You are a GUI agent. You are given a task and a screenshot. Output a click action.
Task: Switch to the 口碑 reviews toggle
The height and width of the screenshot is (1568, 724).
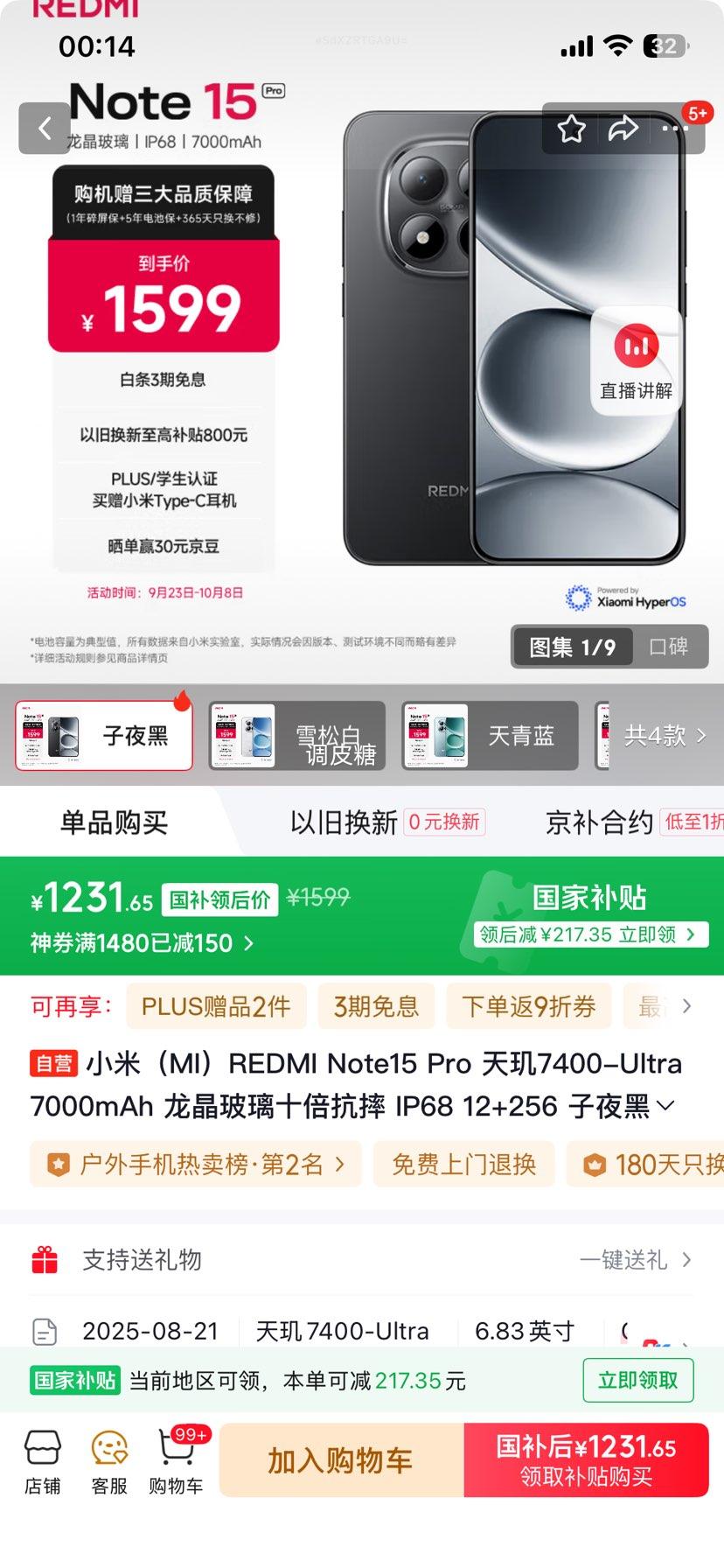(669, 647)
